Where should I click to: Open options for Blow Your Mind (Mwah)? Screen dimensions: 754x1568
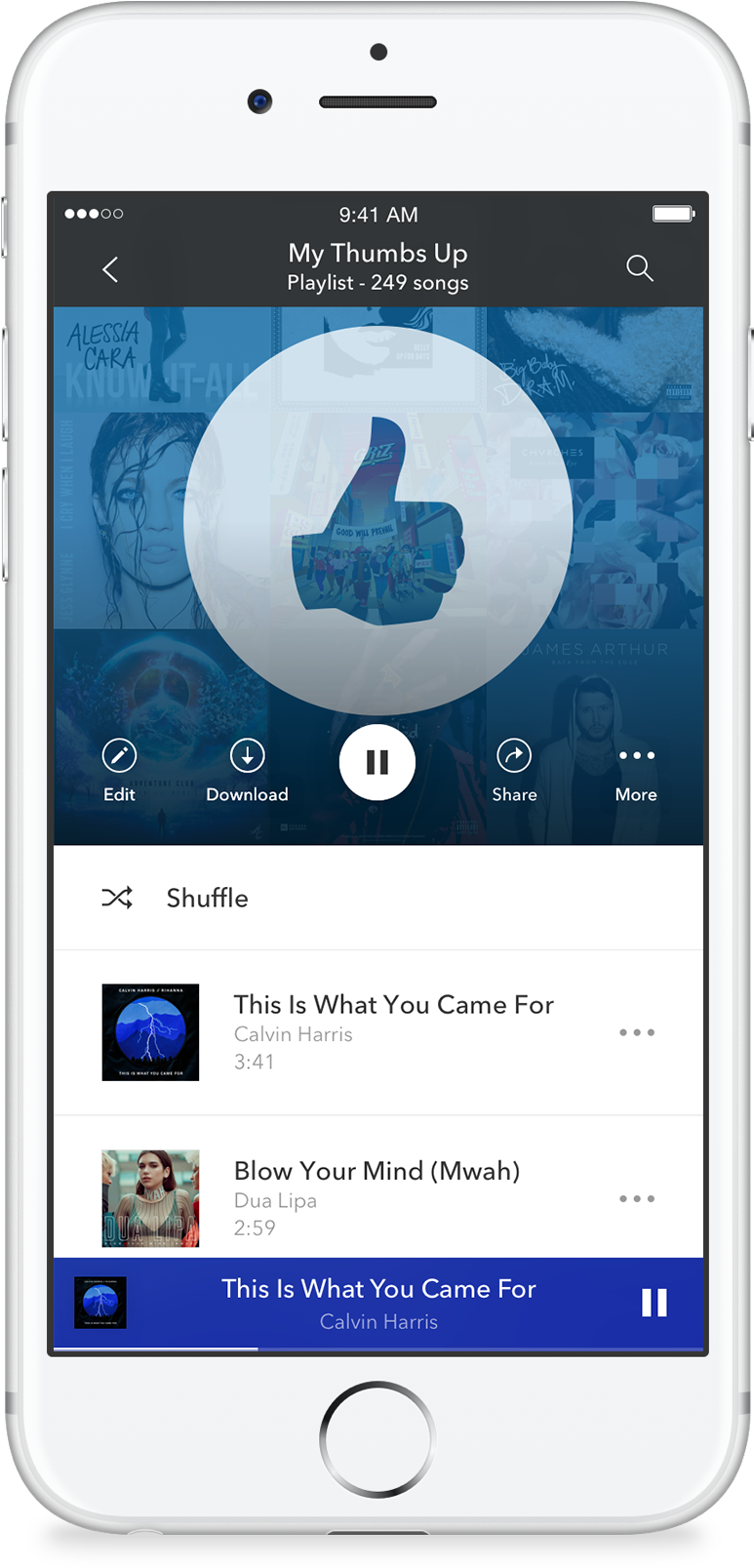coord(637,1198)
